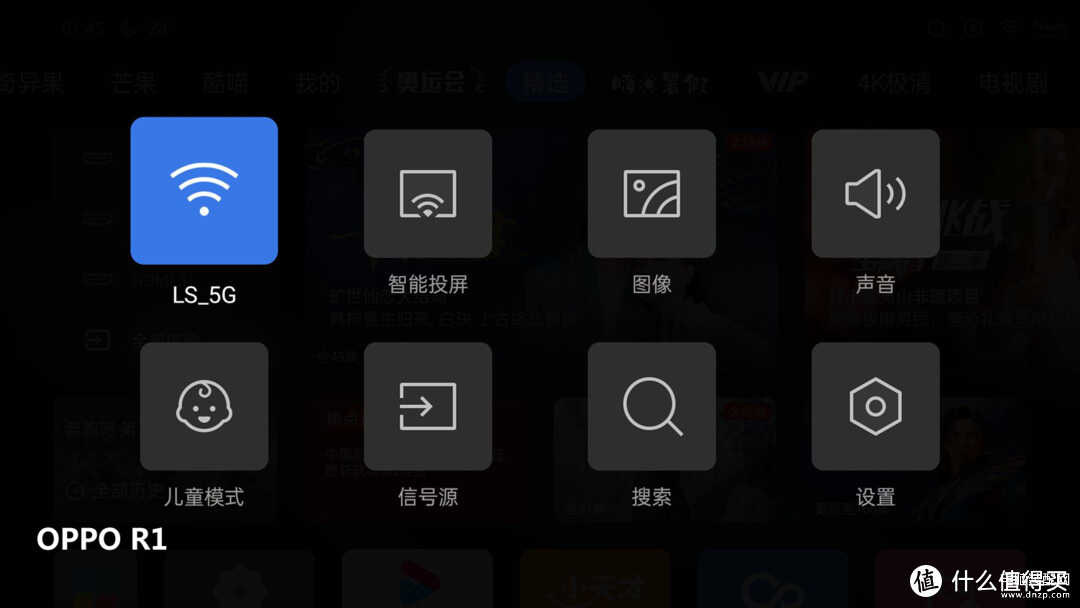Open the 设置 settings tile
This screenshot has width=1080, height=608.
point(876,407)
